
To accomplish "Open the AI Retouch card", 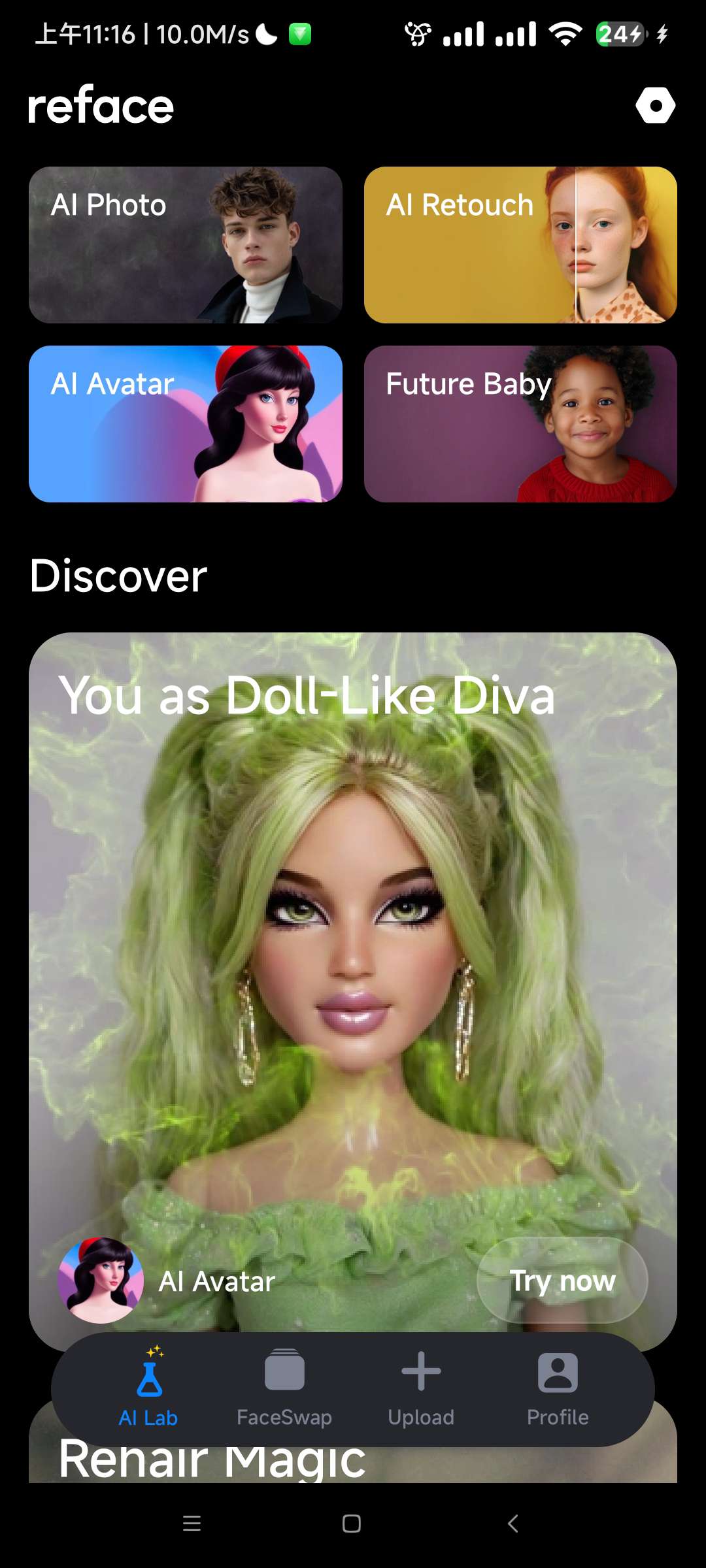I will tap(520, 245).
